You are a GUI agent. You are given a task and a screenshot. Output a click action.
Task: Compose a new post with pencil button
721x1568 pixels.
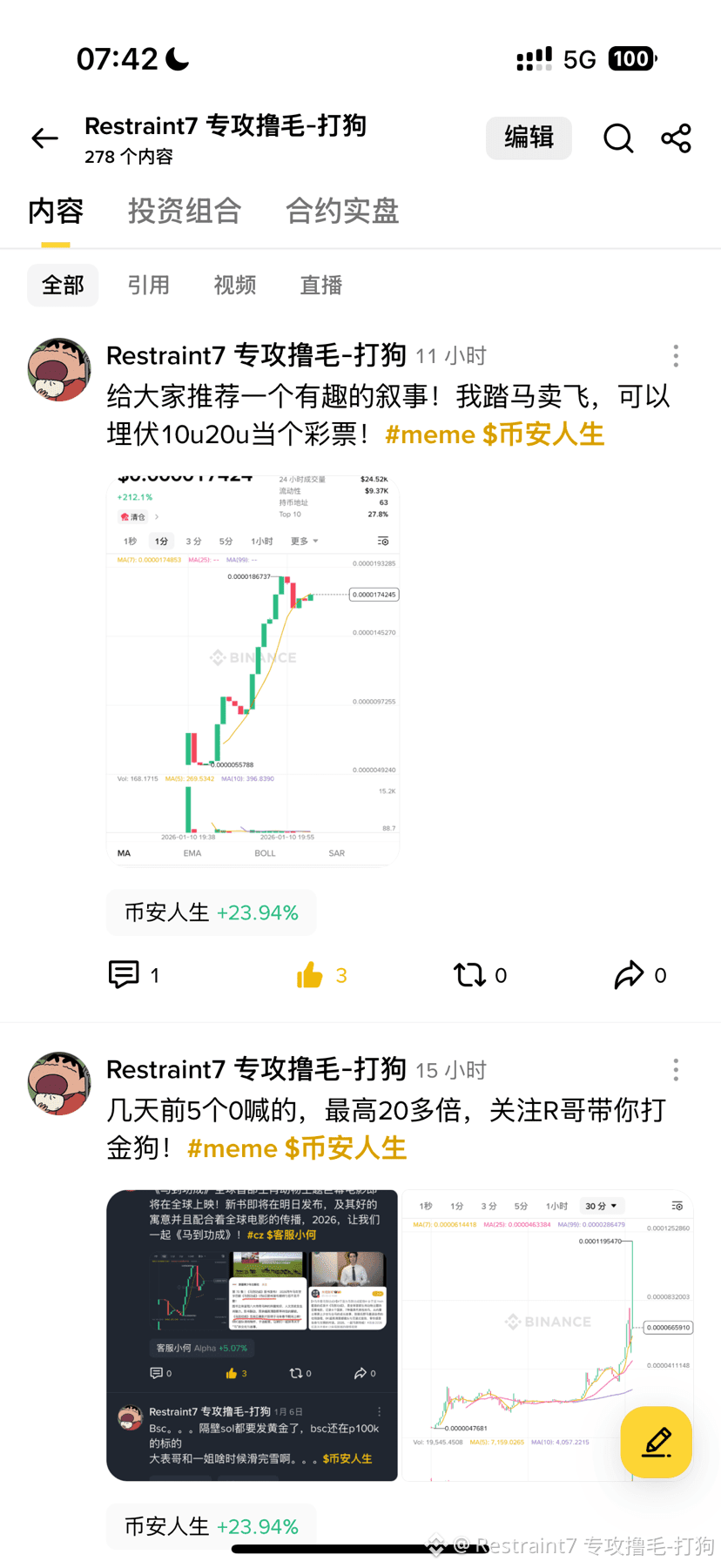[x=657, y=1442]
